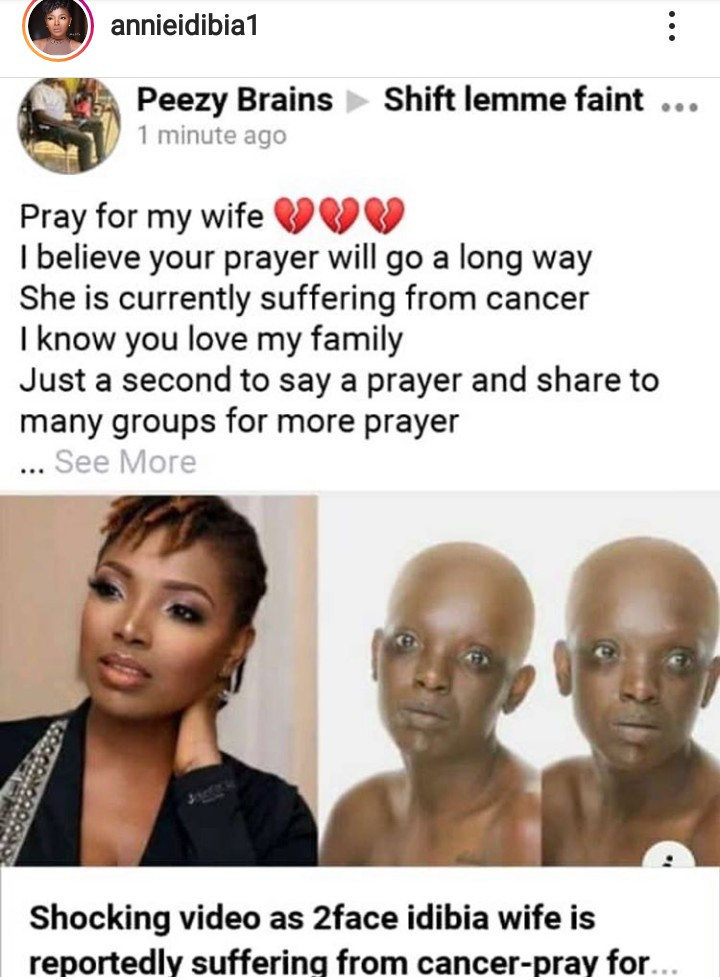Image resolution: width=720 pixels, height=980 pixels.
Task: Open the annieidibia1 username profile link
Action: 184,27
